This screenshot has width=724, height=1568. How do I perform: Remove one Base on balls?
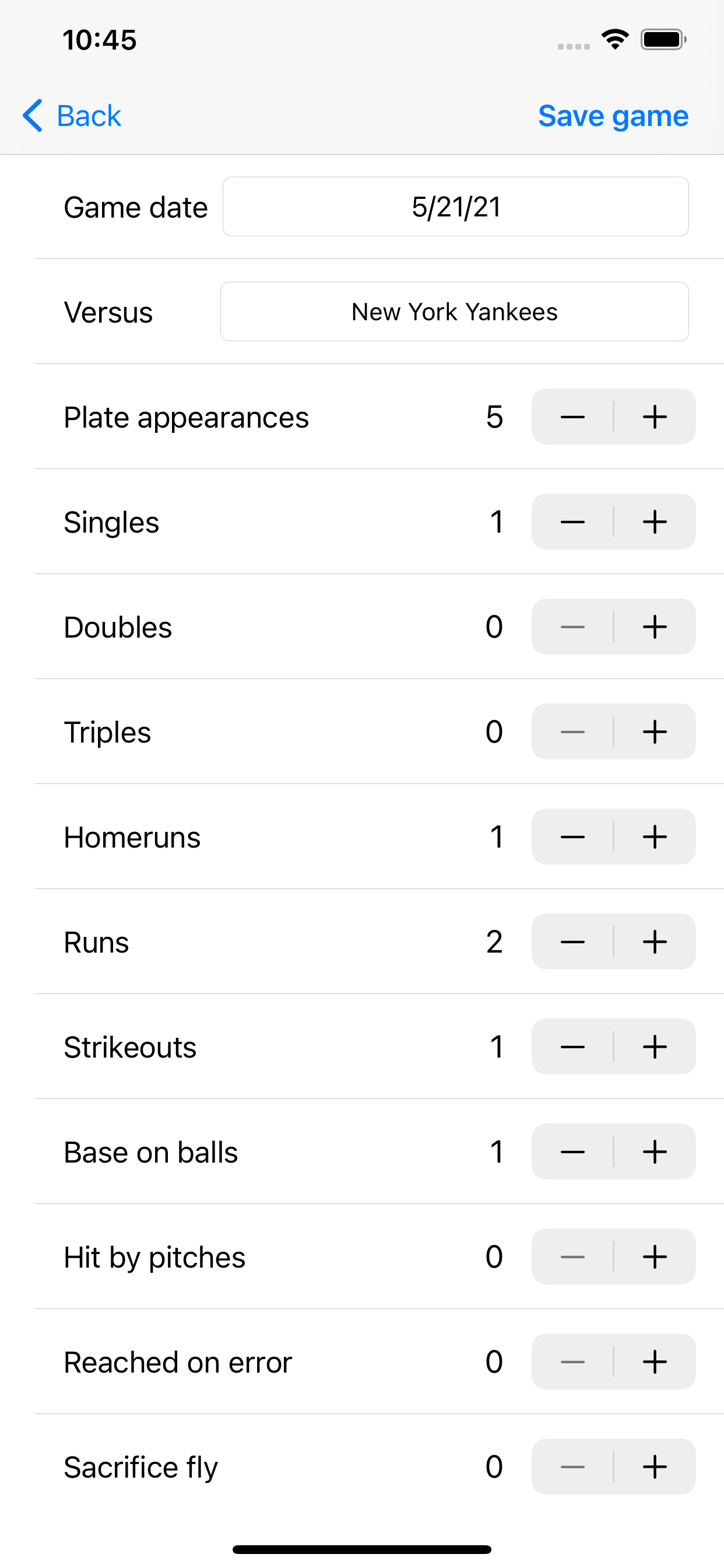(572, 1151)
